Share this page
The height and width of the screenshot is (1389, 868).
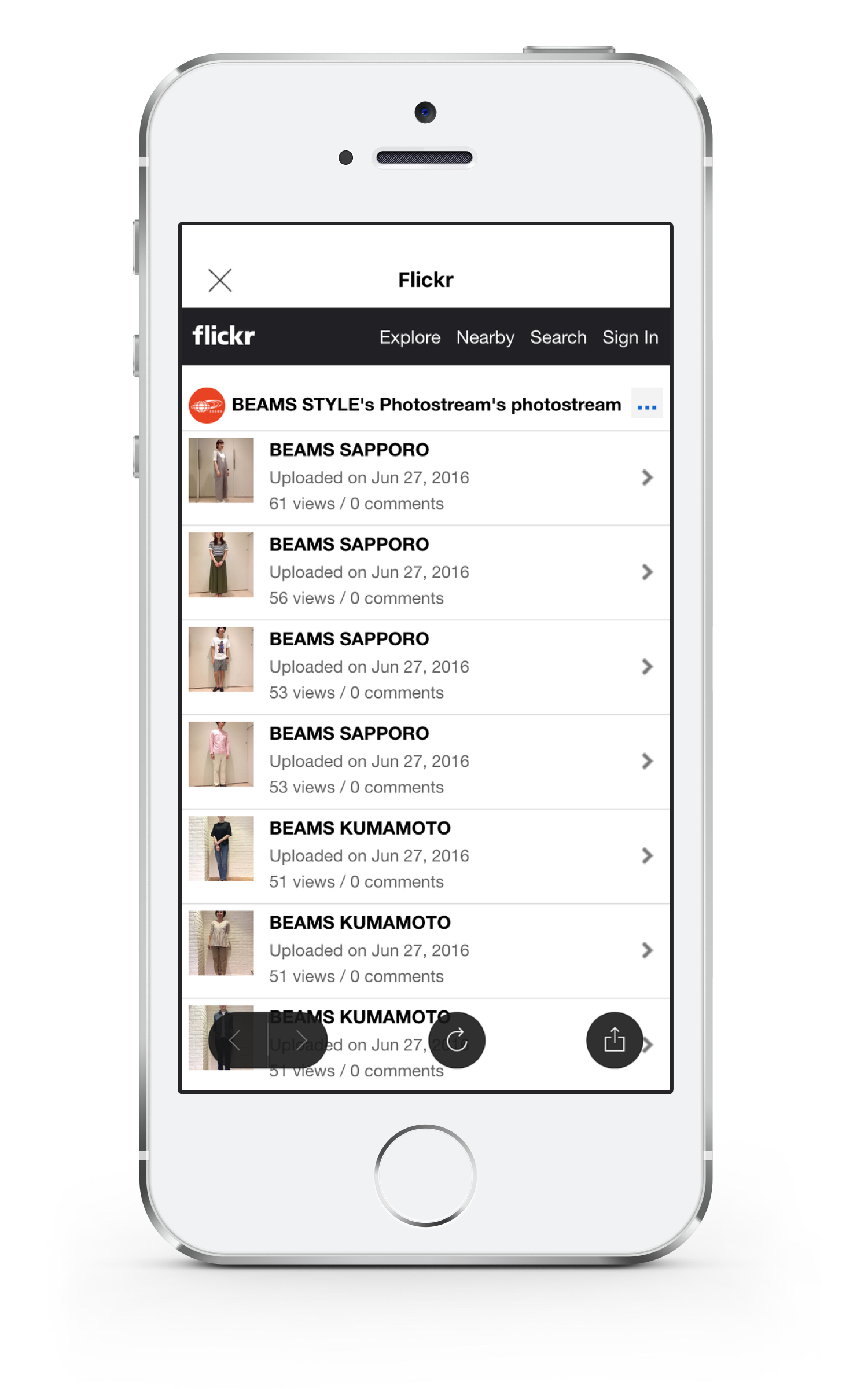pyautogui.click(x=614, y=1040)
